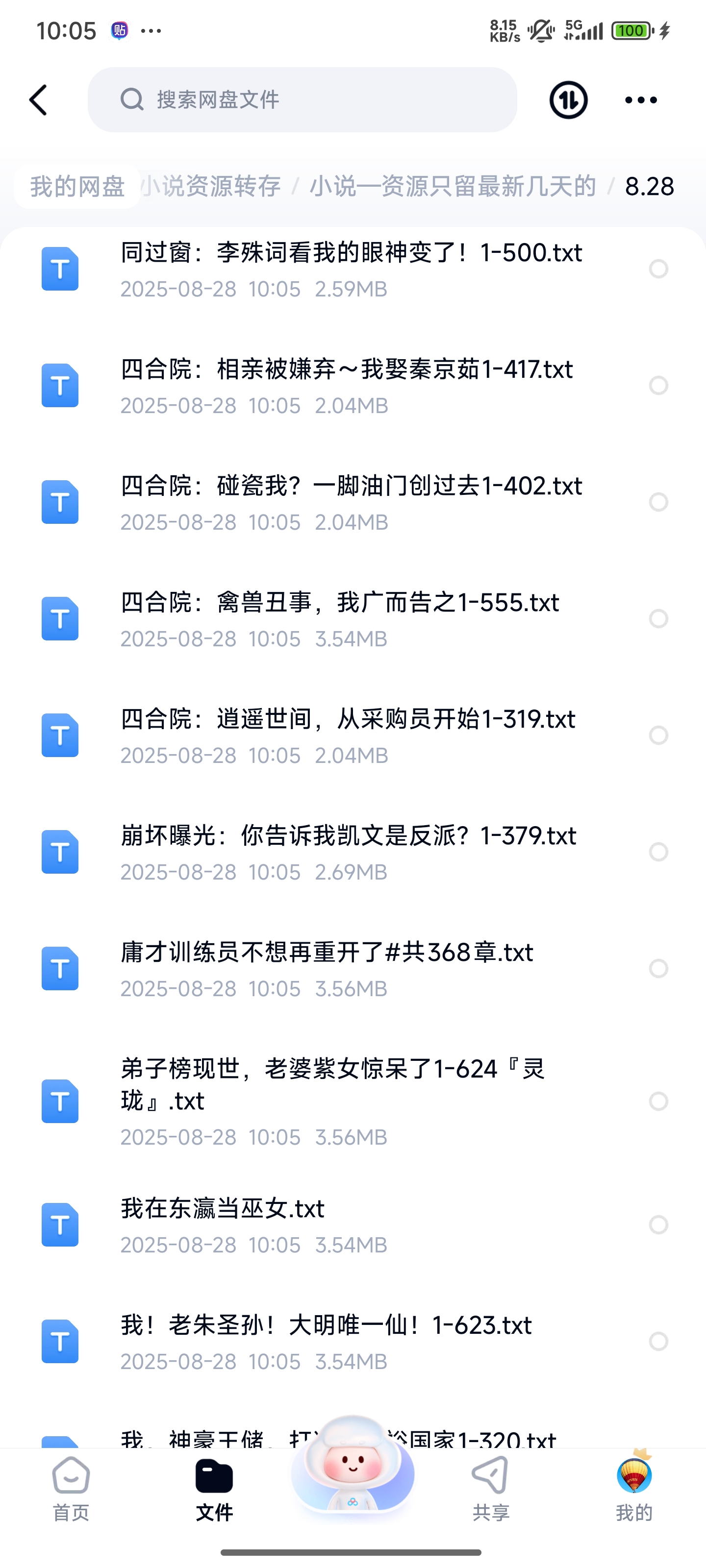
Task: Open the transfer list icon
Action: [568, 100]
